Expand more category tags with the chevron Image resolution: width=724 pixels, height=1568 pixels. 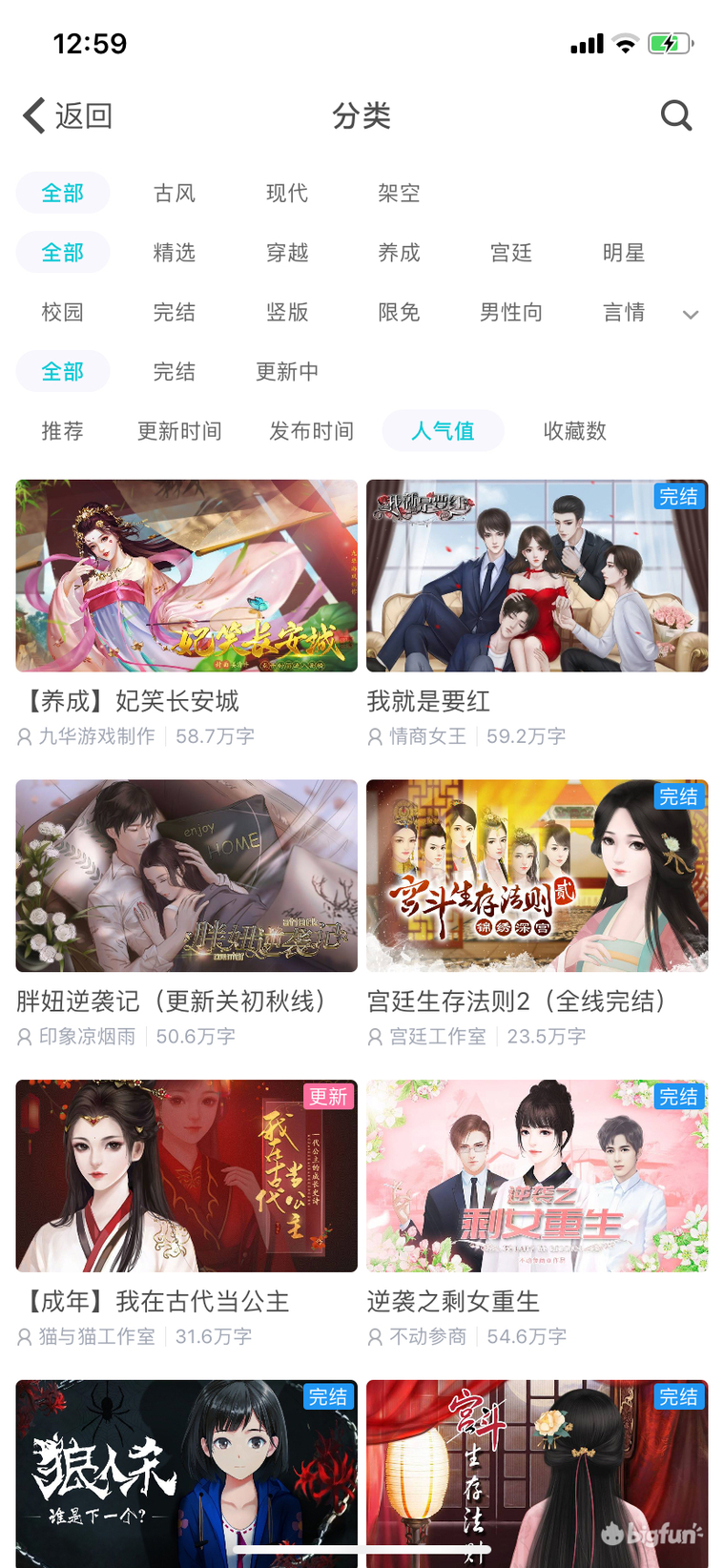click(690, 314)
